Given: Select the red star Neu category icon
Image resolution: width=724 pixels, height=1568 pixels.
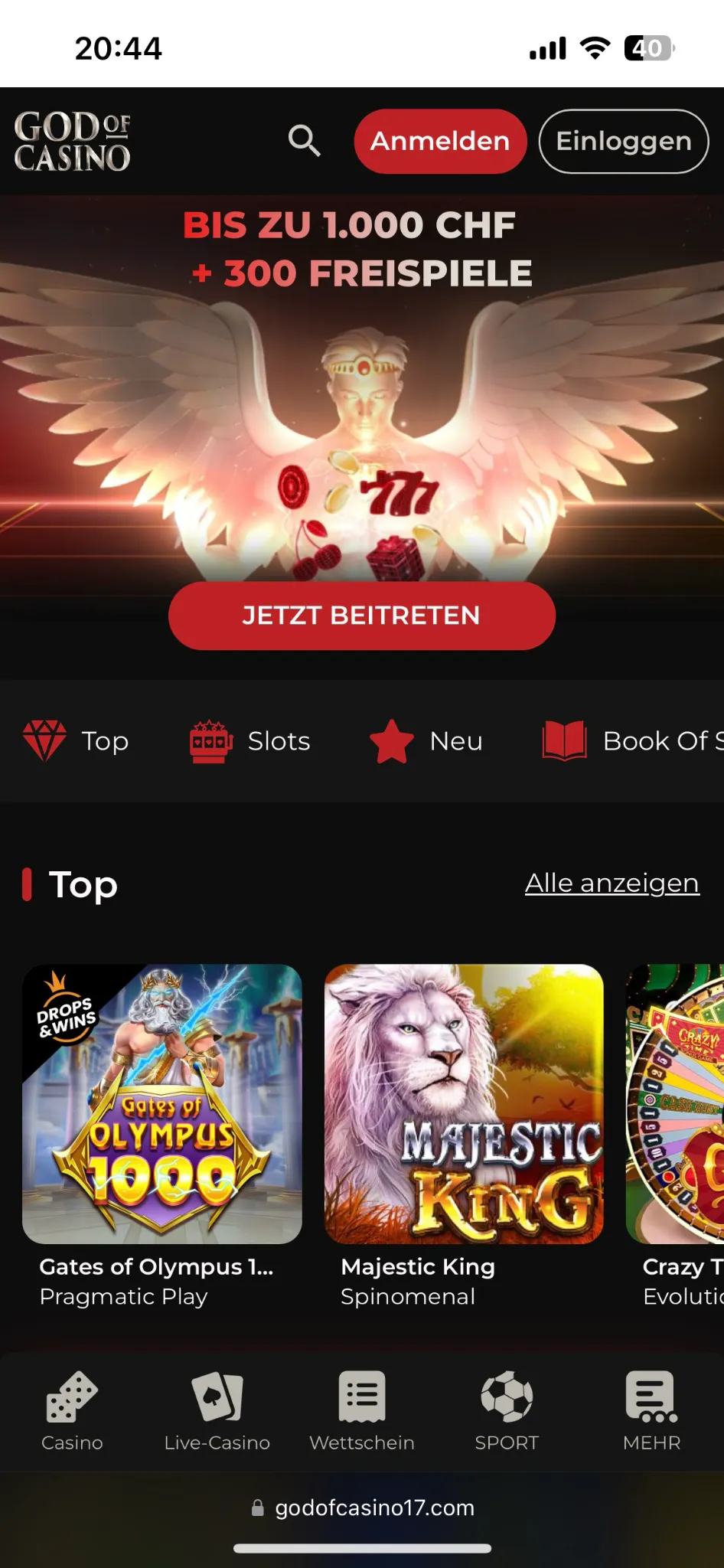Looking at the screenshot, I should [390, 740].
